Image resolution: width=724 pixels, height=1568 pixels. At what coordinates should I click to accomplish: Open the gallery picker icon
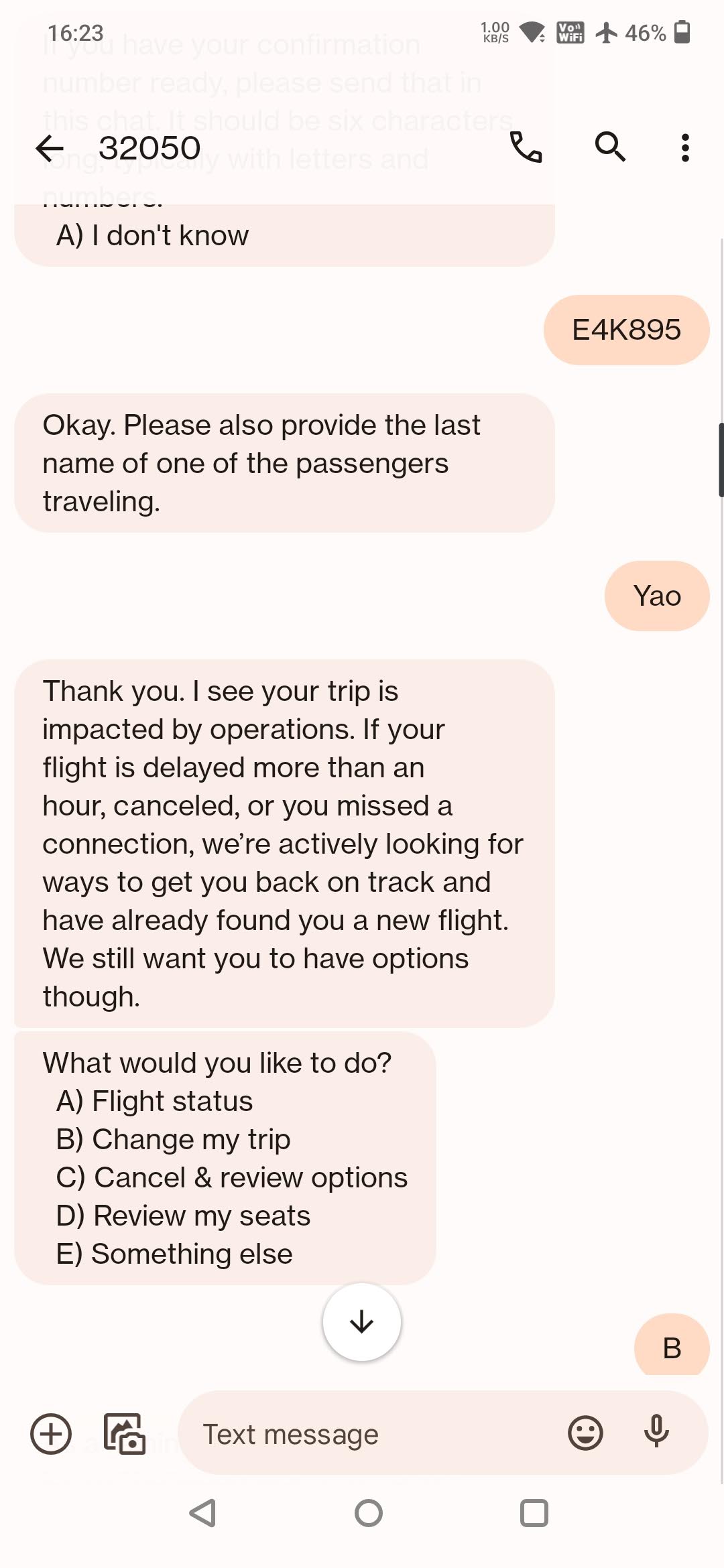(124, 1433)
